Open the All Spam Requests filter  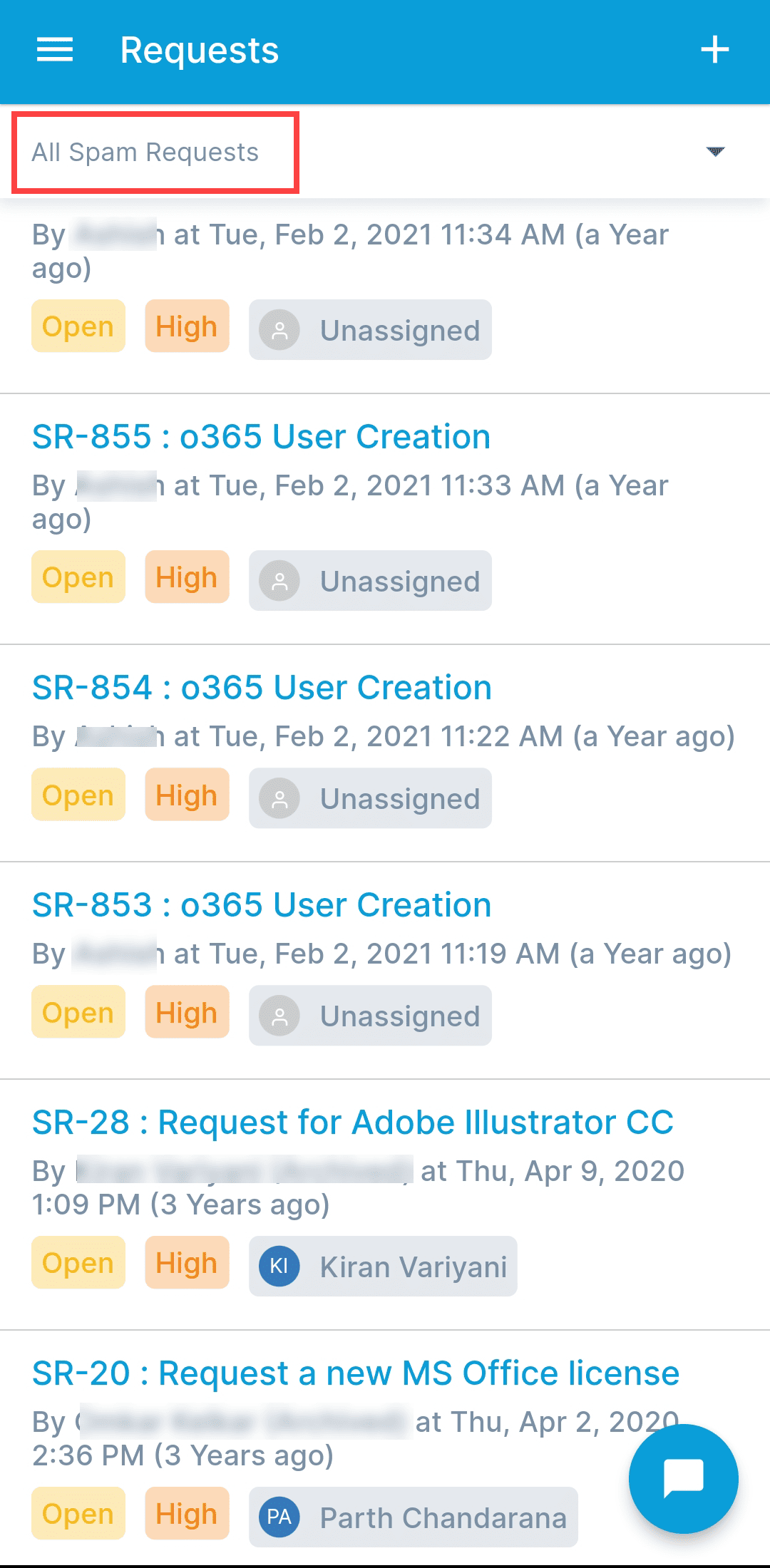point(148,152)
